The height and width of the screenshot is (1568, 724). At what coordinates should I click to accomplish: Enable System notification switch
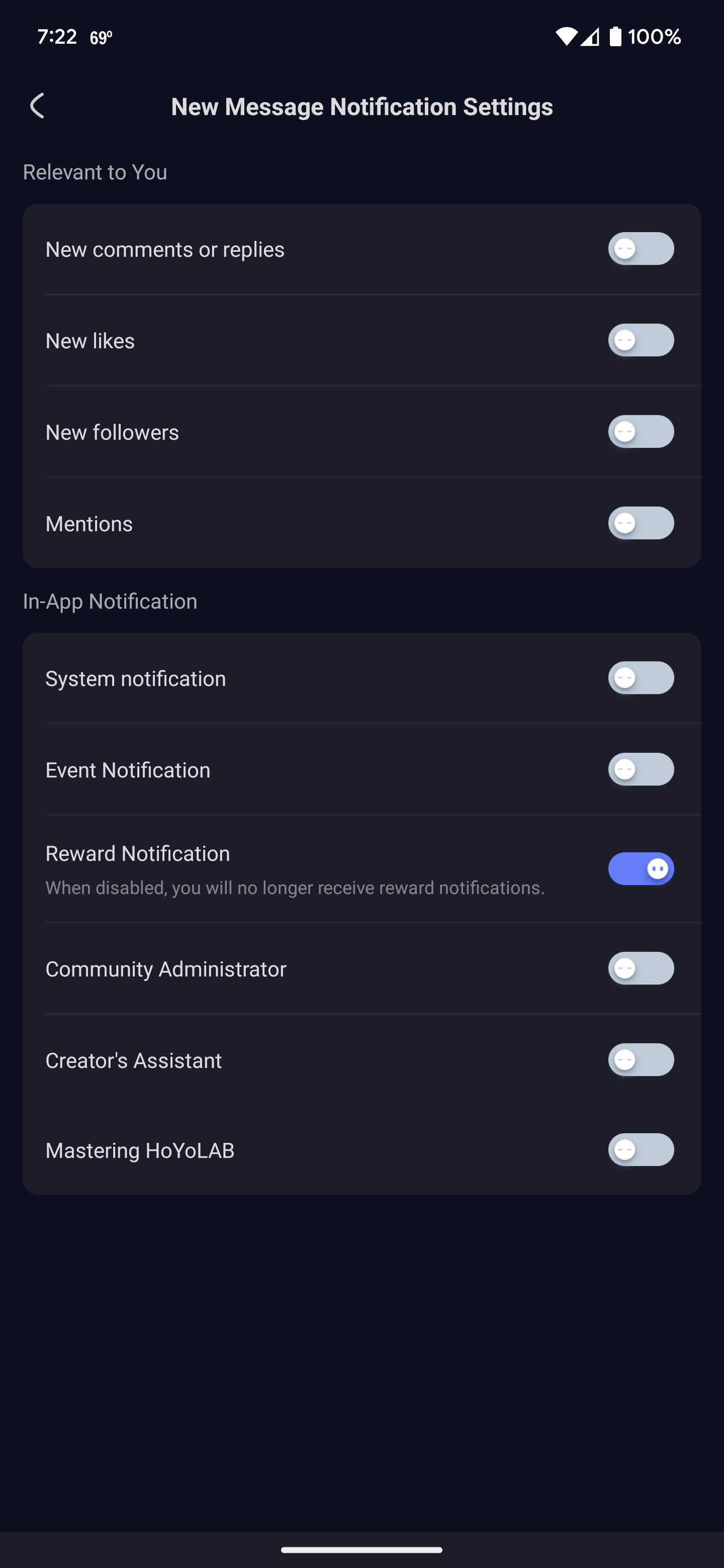tap(641, 677)
